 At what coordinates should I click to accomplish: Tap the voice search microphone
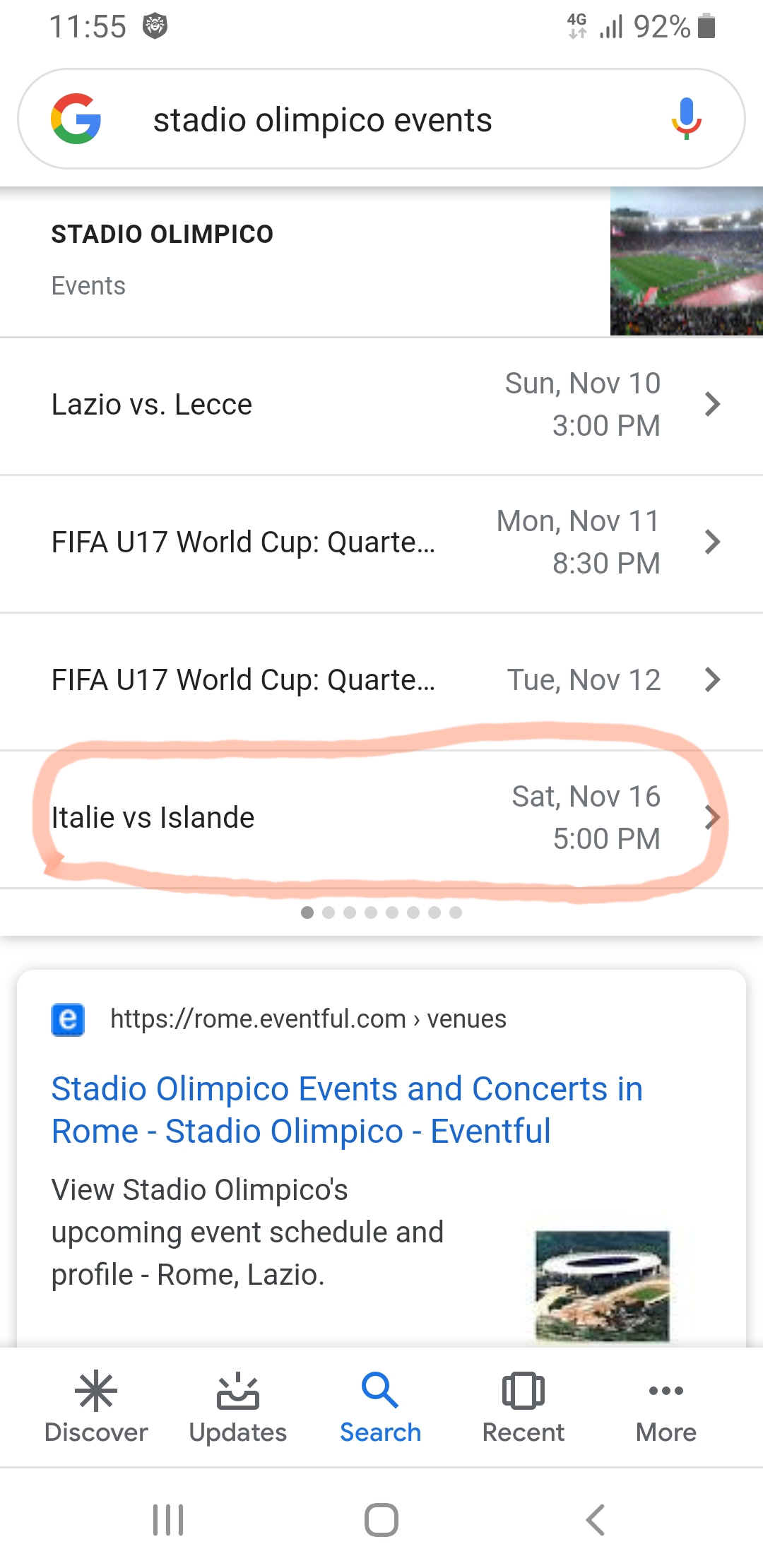[686, 119]
